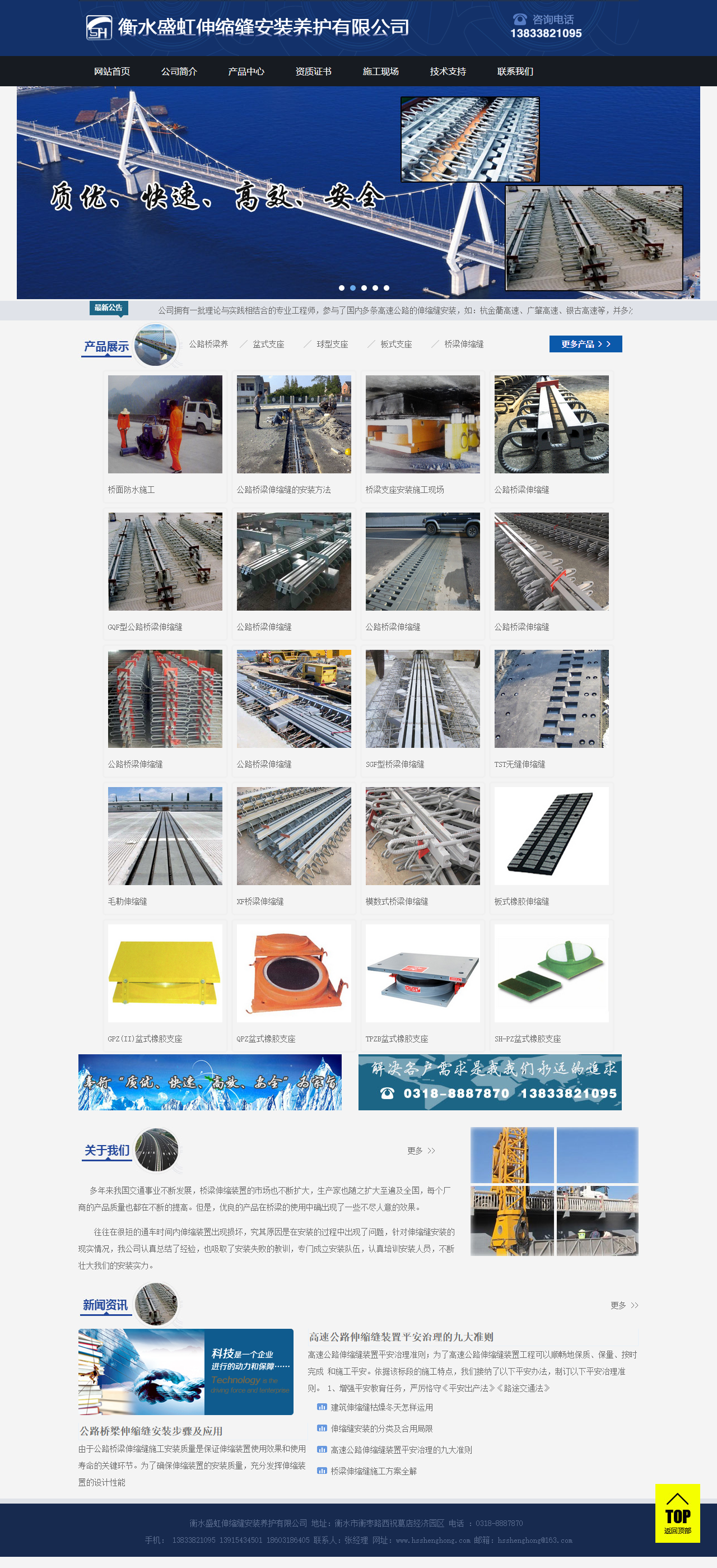Switch to the 盆式支座 category tab

pyautogui.click(x=268, y=343)
